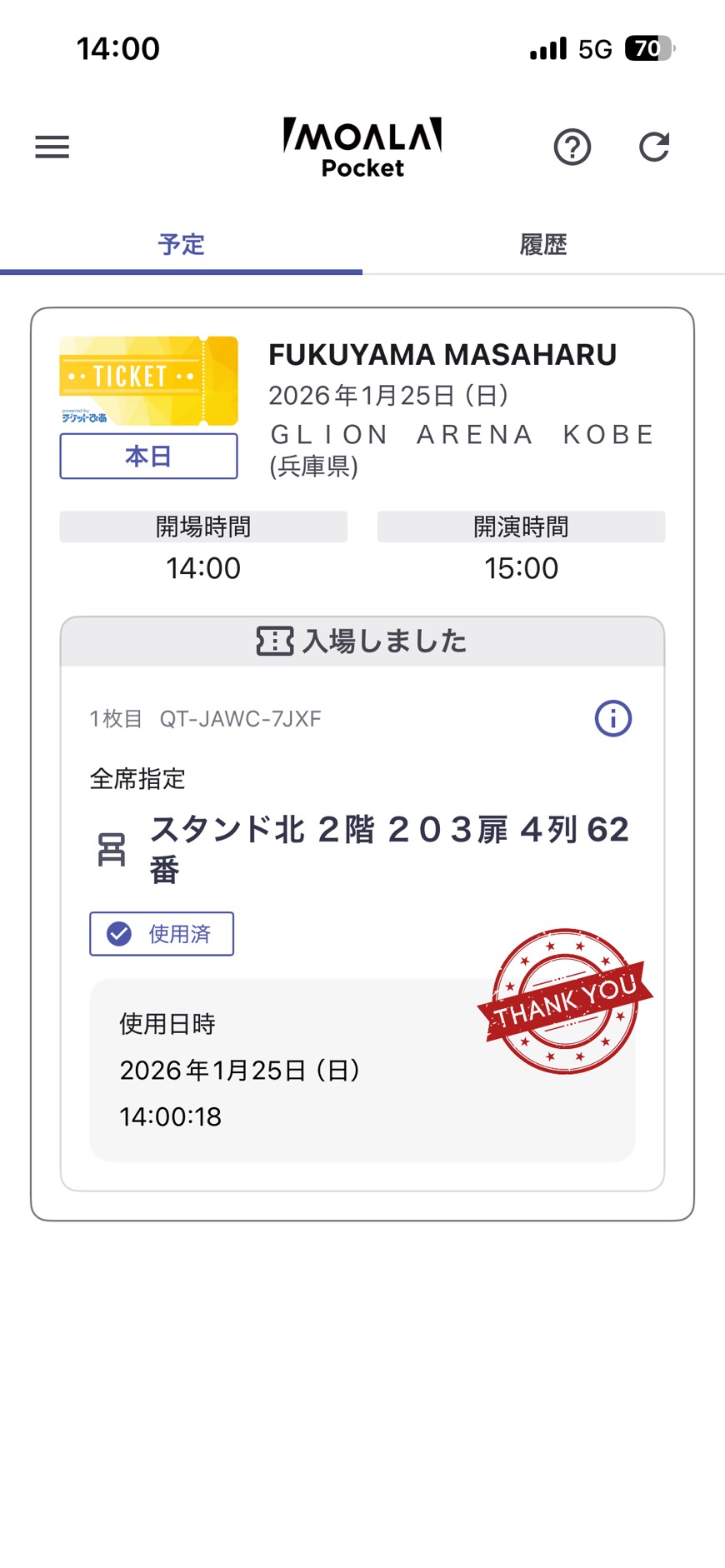The image size is (725, 1568).
Task: View info for ticket QT-JAWC-7JXF
Action: [x=613, y=718]
